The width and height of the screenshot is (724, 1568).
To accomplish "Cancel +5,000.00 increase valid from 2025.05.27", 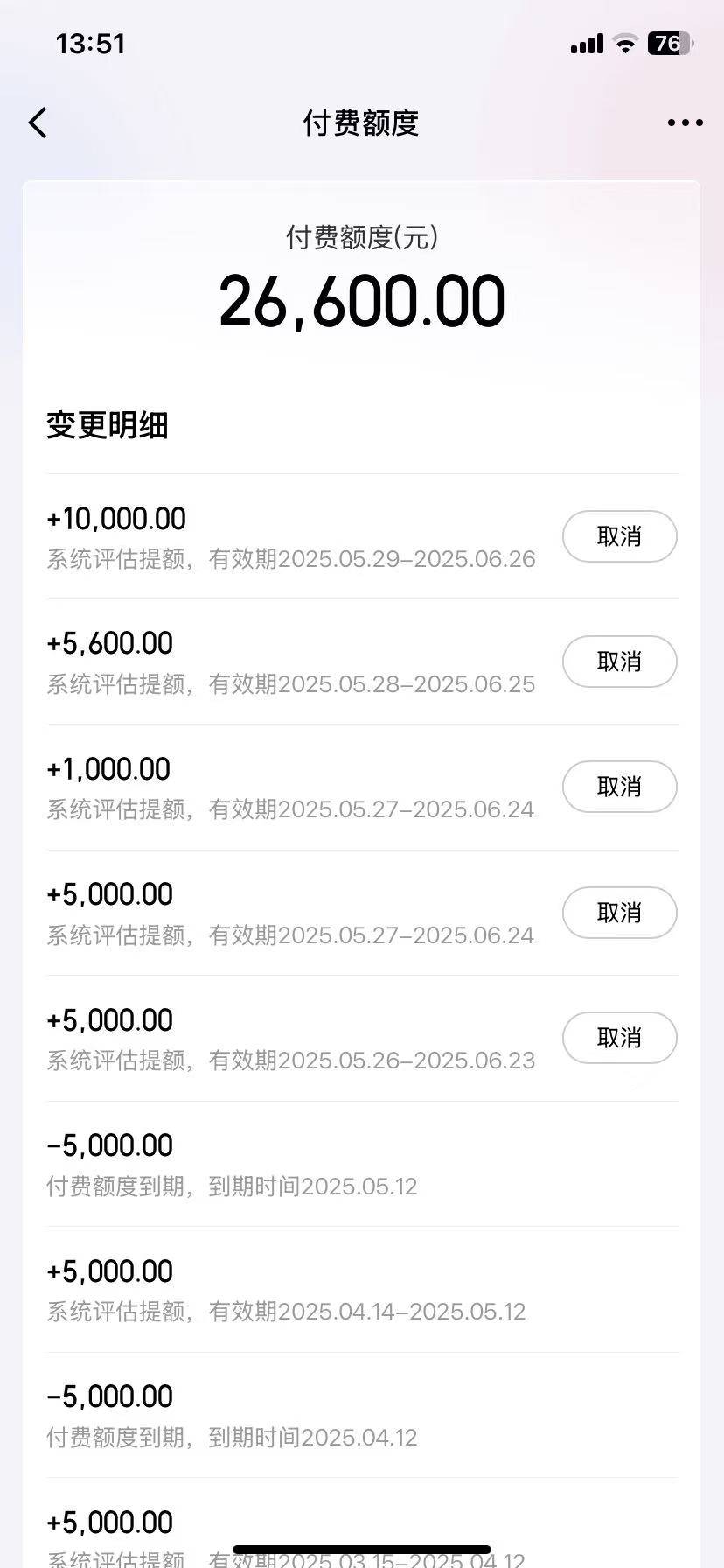I will pyautogui.click(x=619, y=913).
